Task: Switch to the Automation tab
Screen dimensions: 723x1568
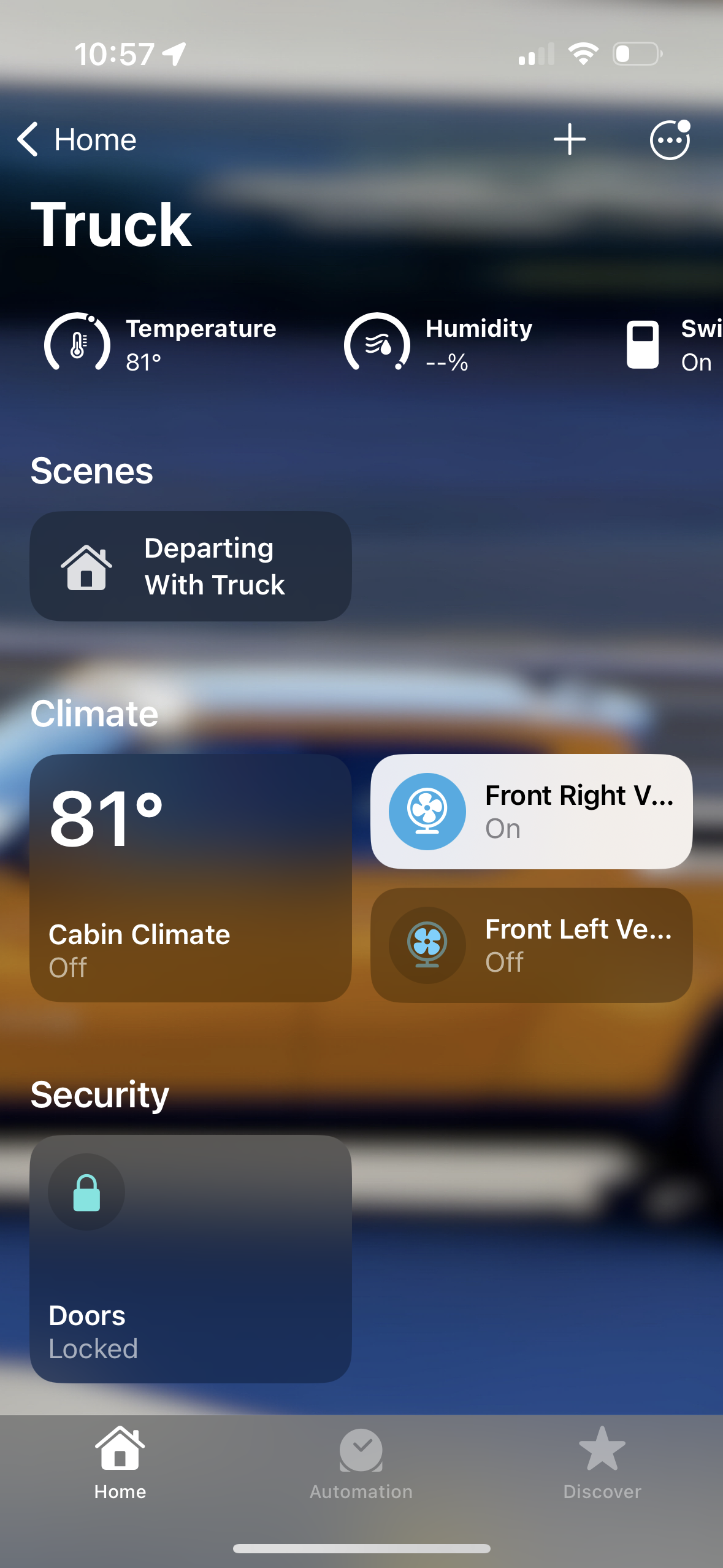Action: point(361,1464)
